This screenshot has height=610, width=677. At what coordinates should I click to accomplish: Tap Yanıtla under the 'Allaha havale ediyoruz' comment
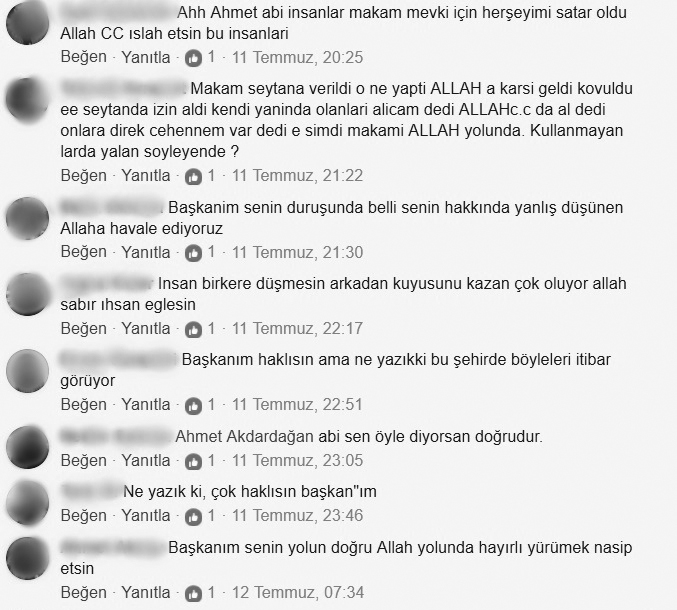[145, 252]
